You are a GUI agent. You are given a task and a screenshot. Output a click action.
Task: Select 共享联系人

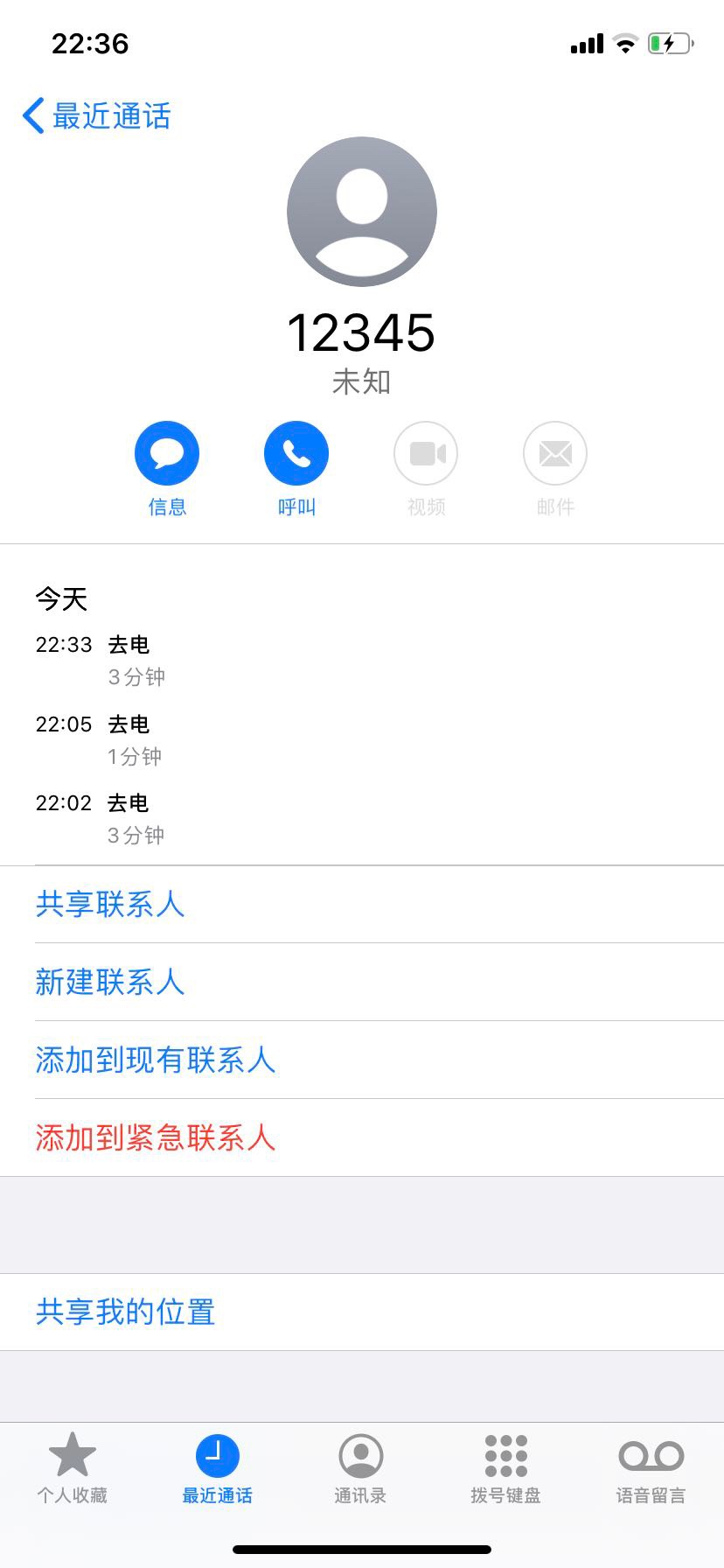pyautogui.click(x=110, y=904)
